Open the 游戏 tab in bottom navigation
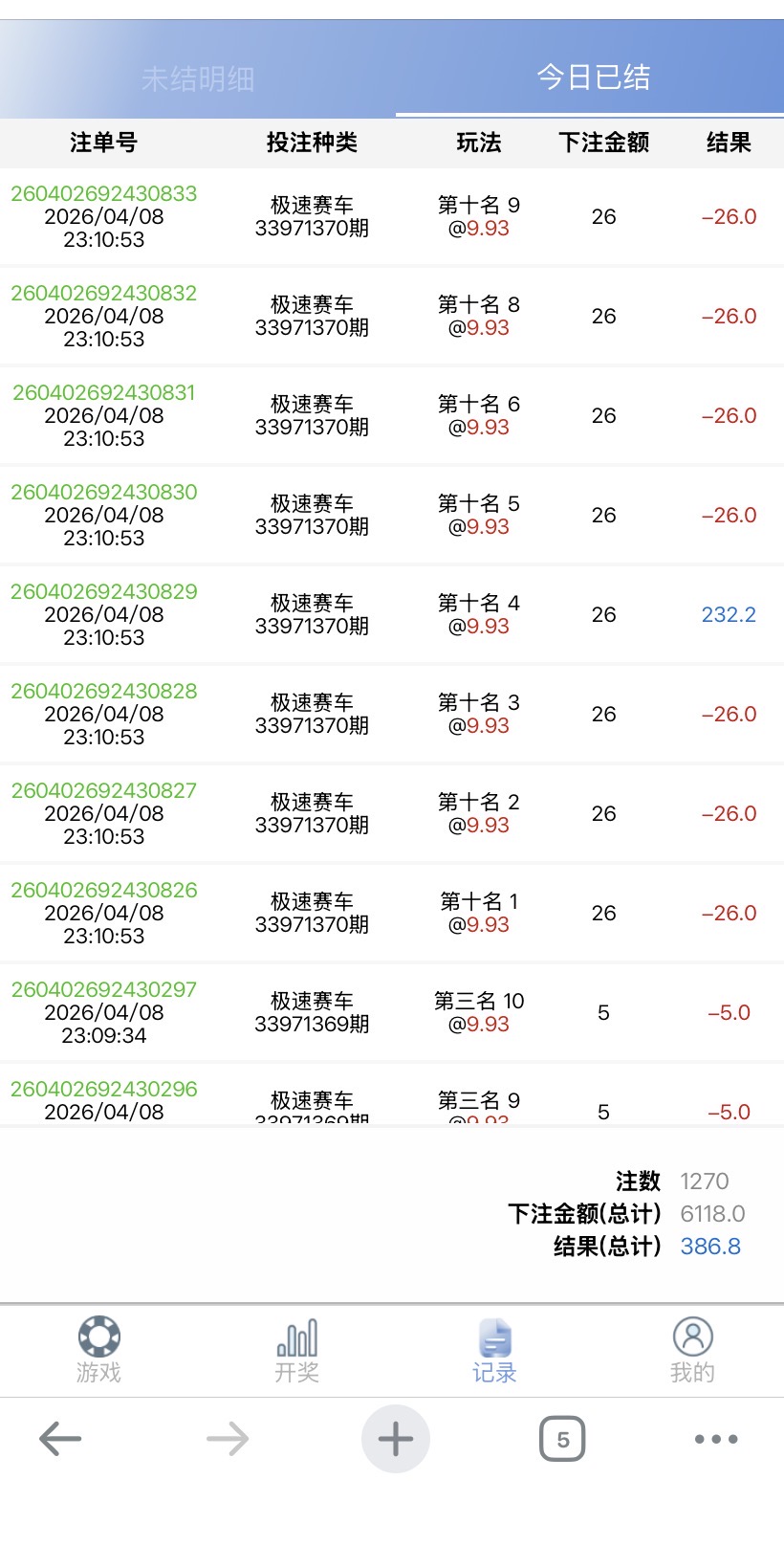Viewport: 784px width, 1546px height. point(98,1350)
